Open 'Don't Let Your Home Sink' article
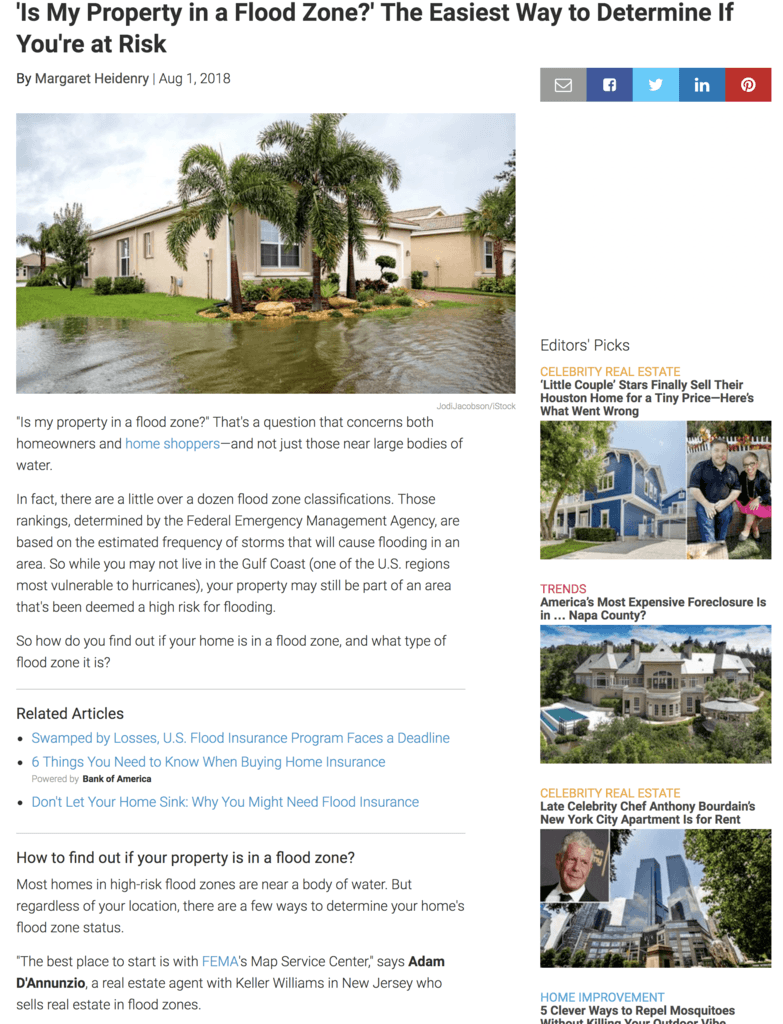This screenshot has height=1024, width=783. pos(225,802)
